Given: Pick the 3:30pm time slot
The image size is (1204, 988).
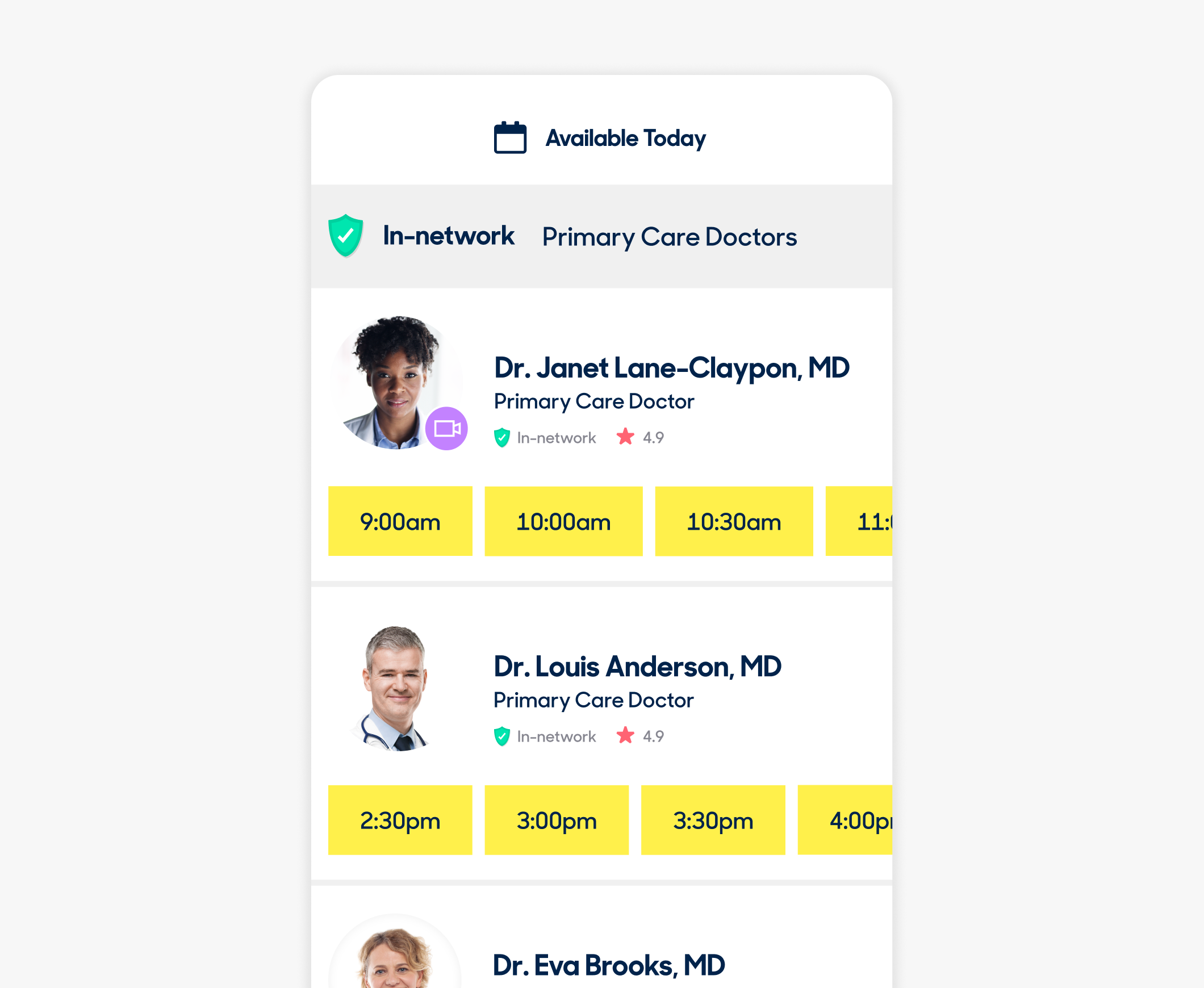Looking at the screenshot, I should 713,819.
